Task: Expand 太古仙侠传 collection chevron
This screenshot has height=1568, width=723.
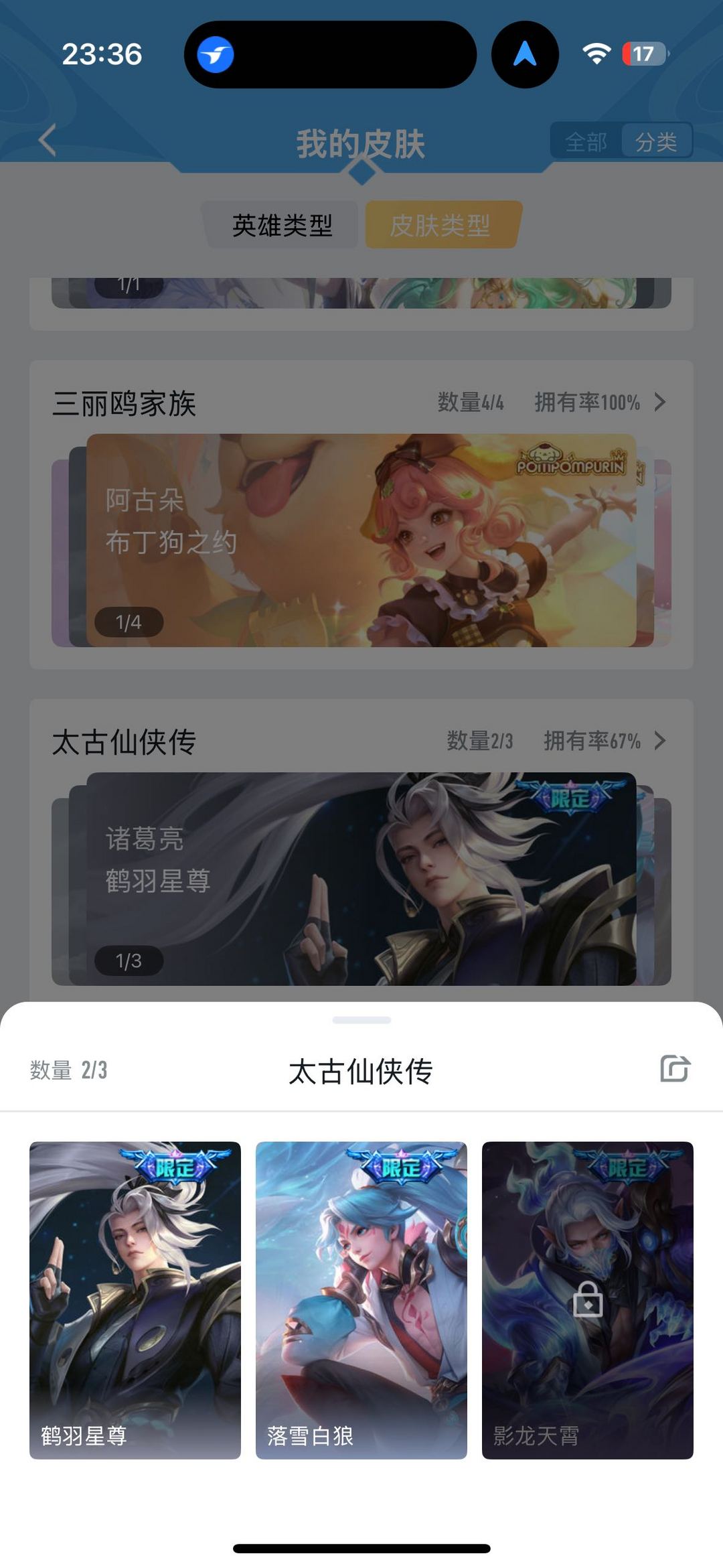Action: point(660,740)
